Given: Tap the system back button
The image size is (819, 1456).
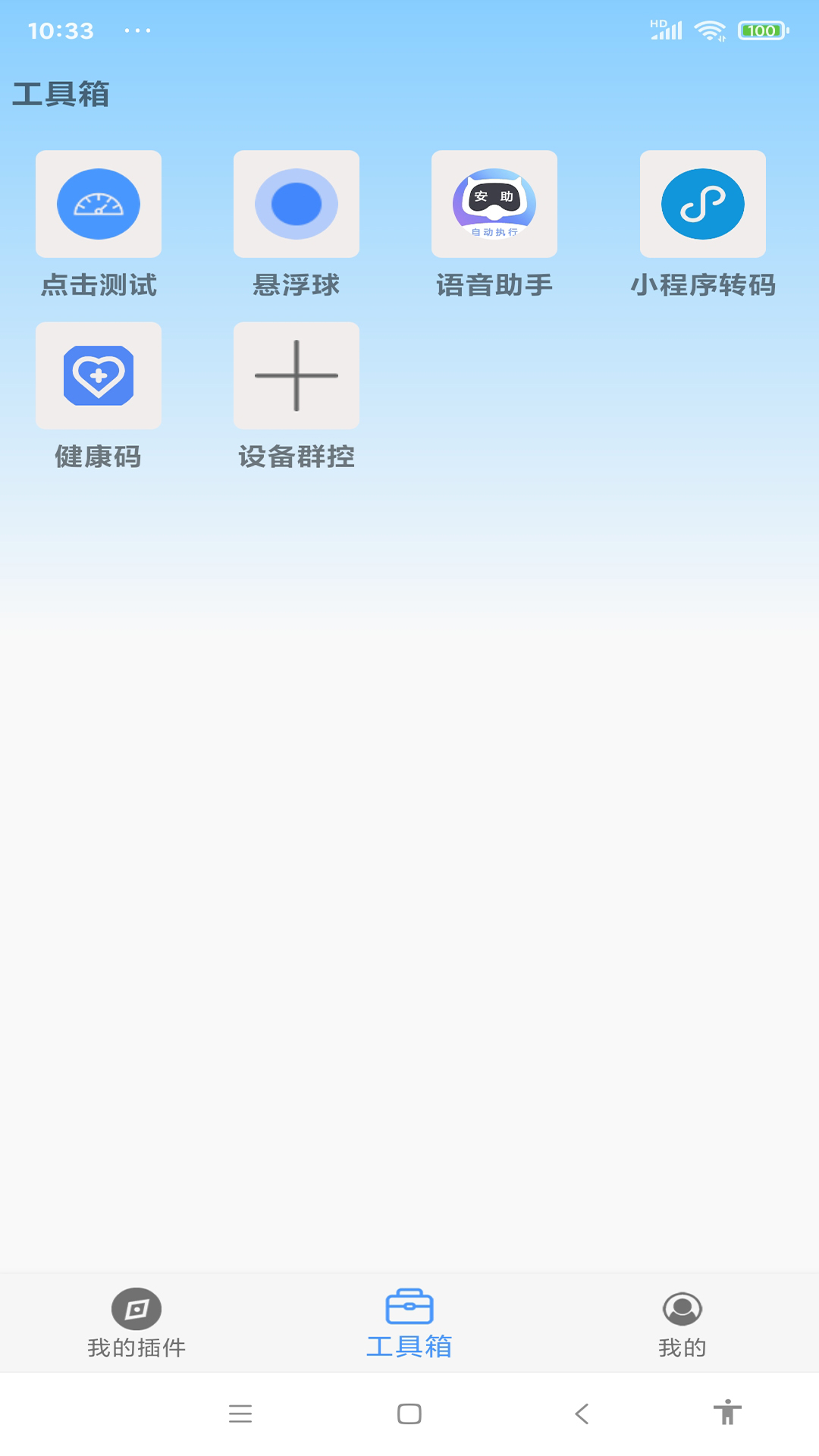Looking at the screenshot, I should (x=582, y=1414).
